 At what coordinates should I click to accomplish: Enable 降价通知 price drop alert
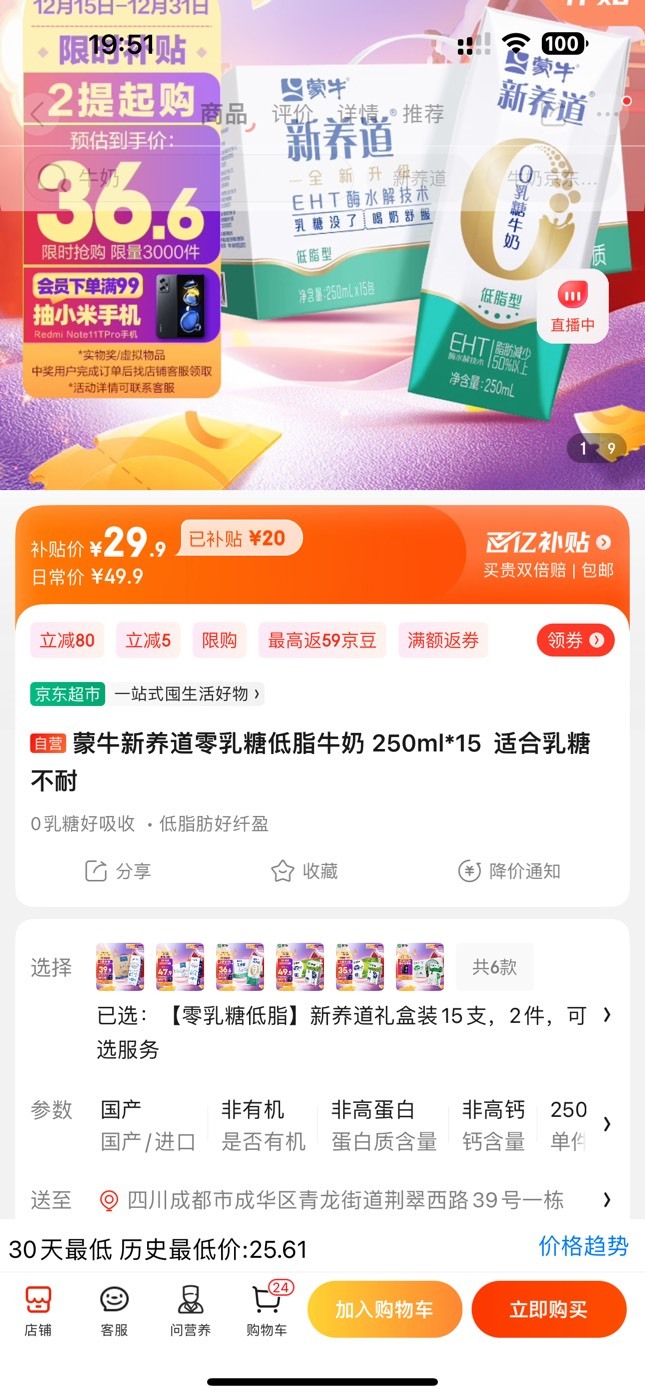509,871
